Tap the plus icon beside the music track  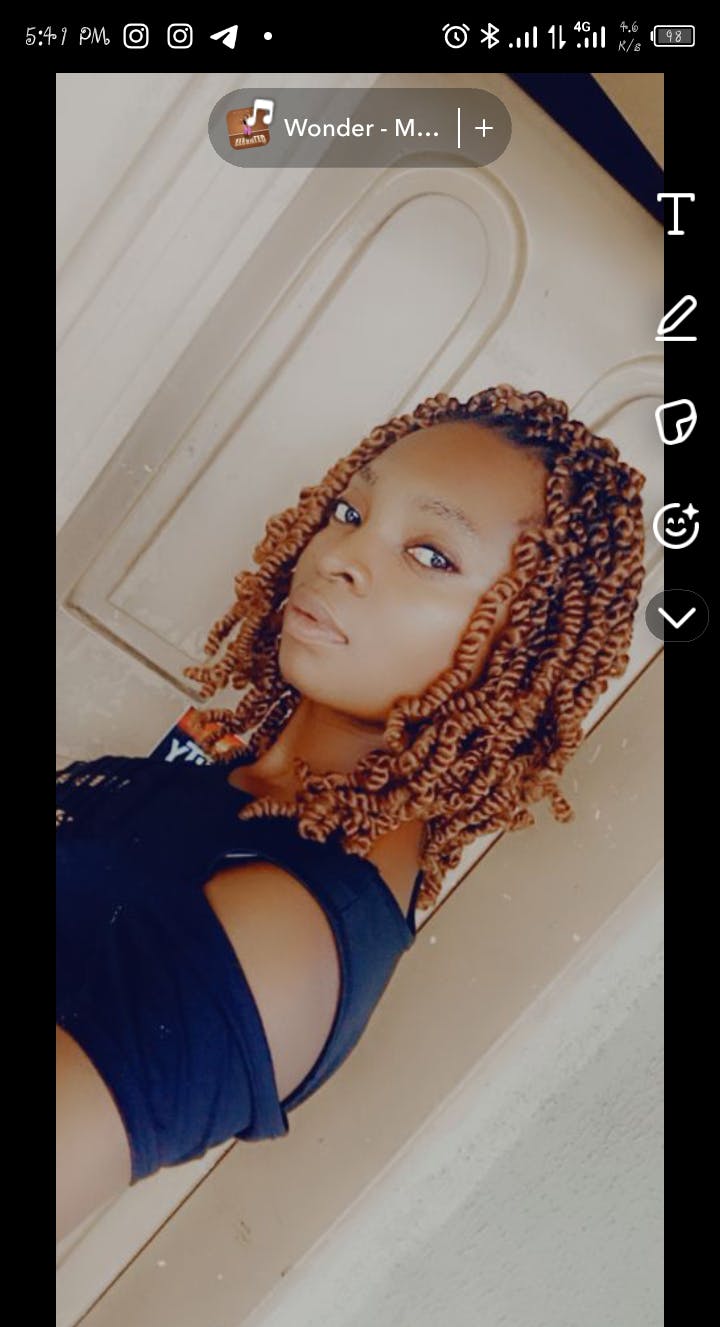[484, 128]
